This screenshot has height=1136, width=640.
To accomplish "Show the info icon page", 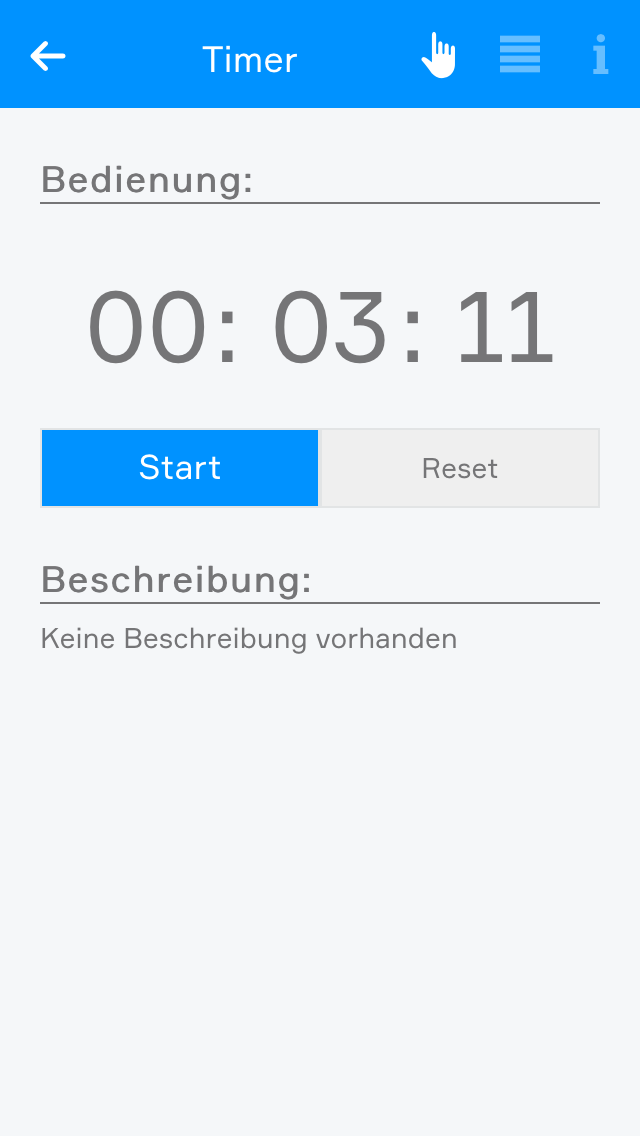I will pos(600,55).
